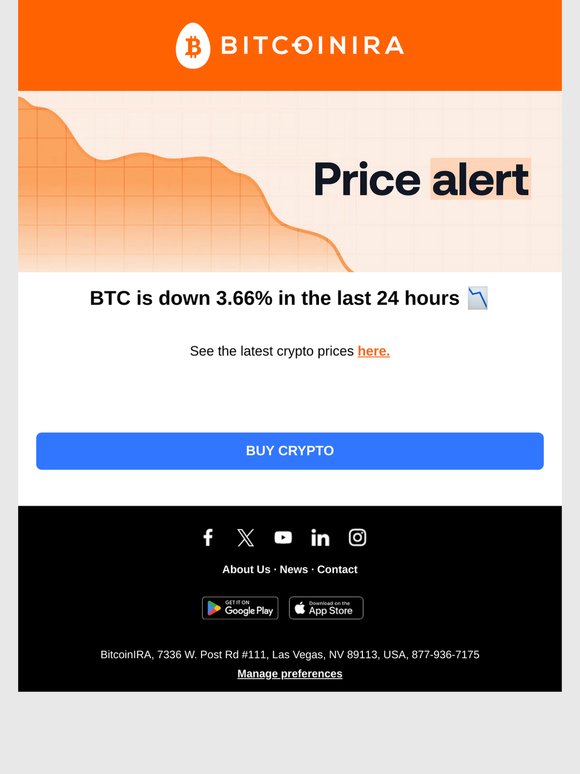Image resolution: width=580 pixels, height=774 pixels.
Task: Visit the X (Twitter) profile icon
Action: point(245,537)
